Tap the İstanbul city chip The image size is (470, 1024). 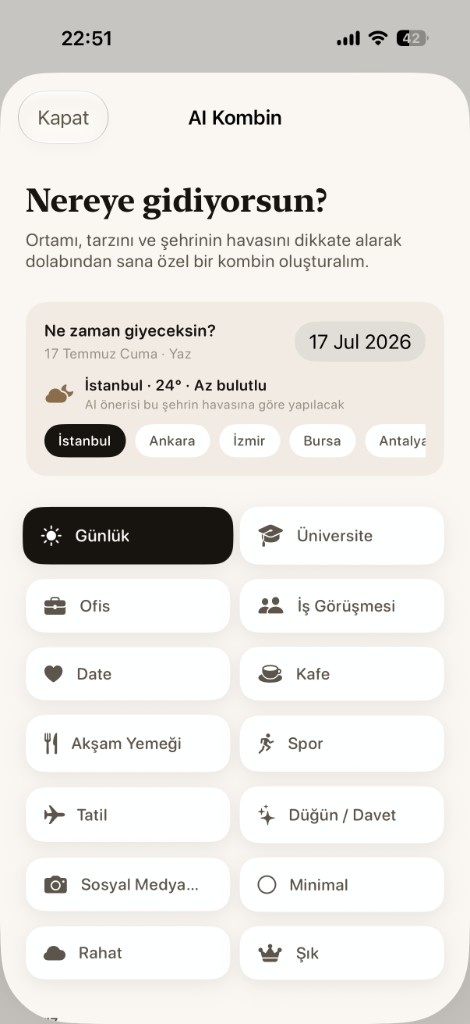(85, 441)
